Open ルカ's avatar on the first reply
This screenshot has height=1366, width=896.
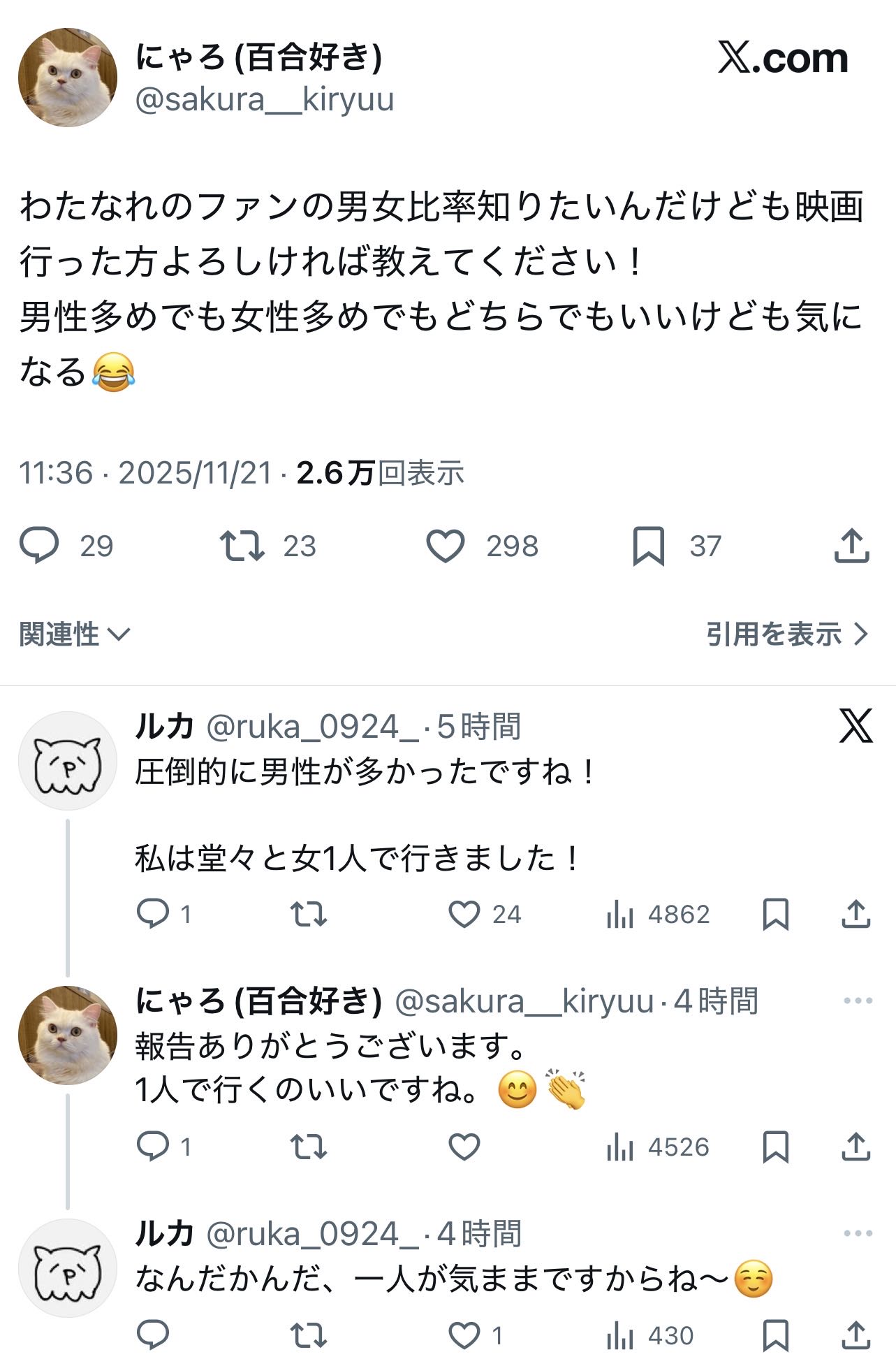point(68,760)
